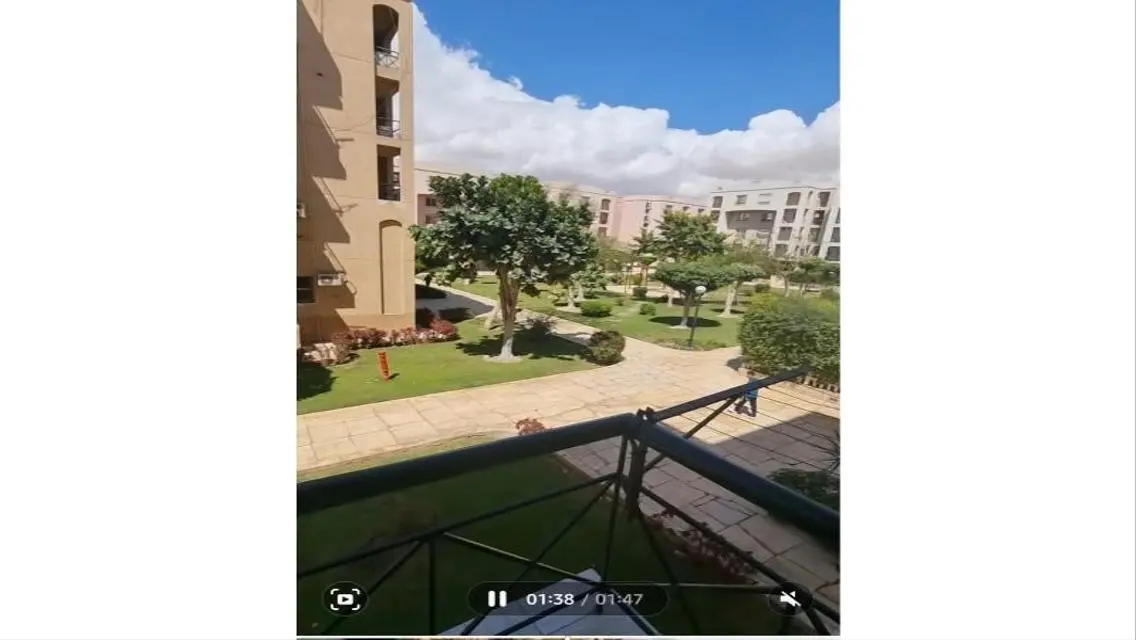Open the fullscreen video mode icon
The width and height of the screenshot is (1136, 640).
click(x=344, y=599)
